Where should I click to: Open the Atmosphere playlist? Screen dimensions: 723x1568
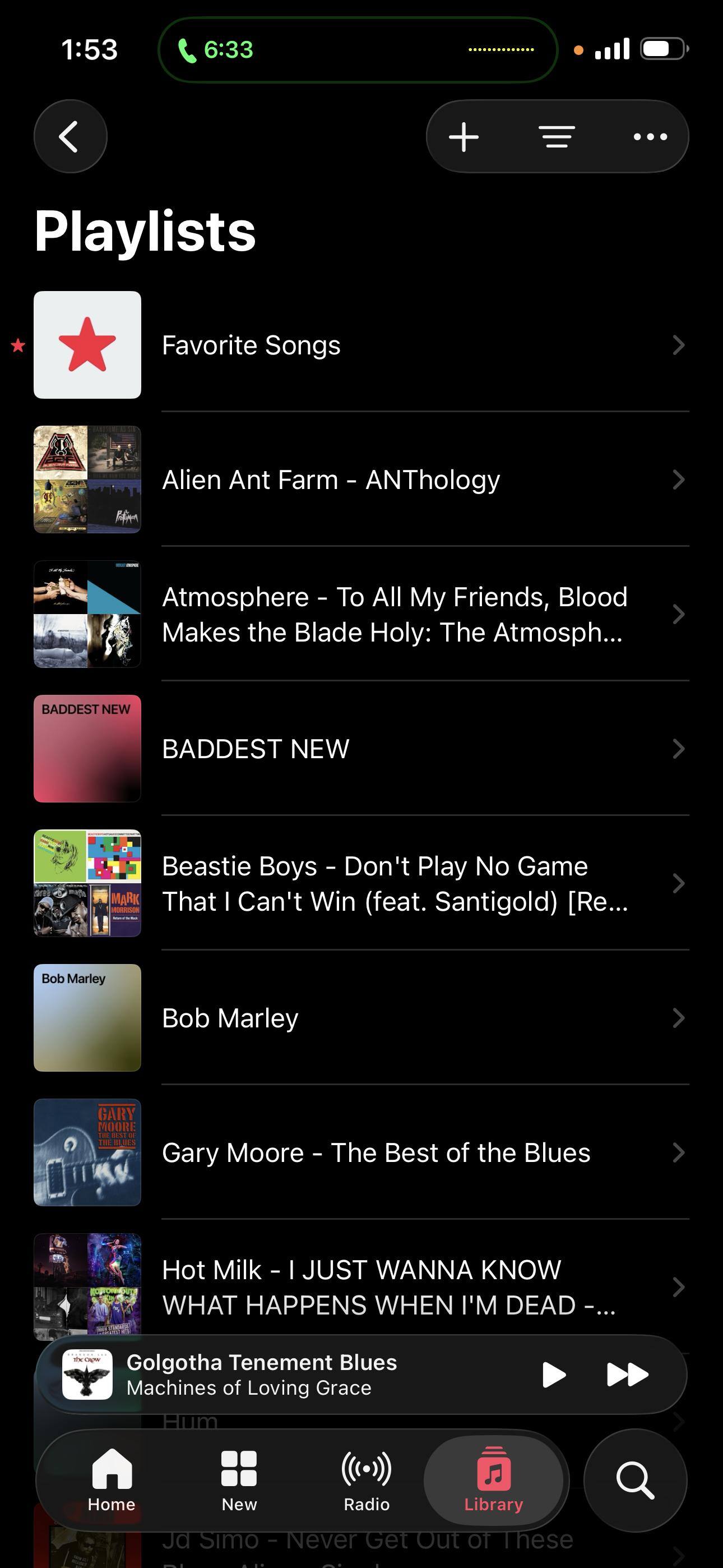[x=361, y=614]
